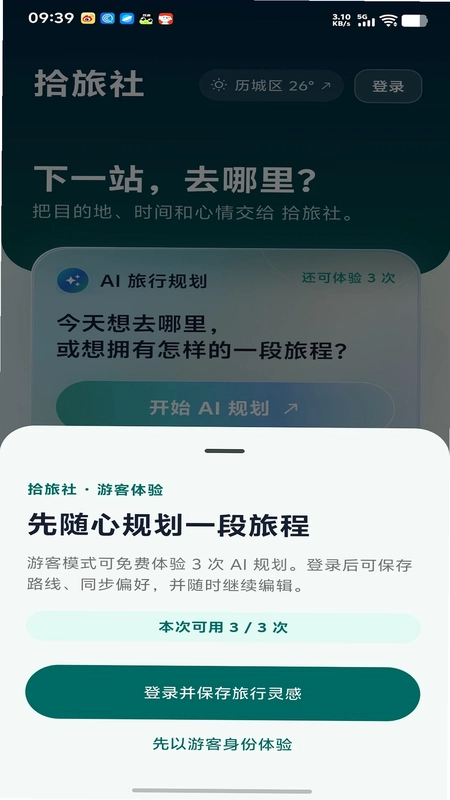Start planning with 开始 AI 规划
The width and height of the screenshot is (450, 800).
pos(224,407)
